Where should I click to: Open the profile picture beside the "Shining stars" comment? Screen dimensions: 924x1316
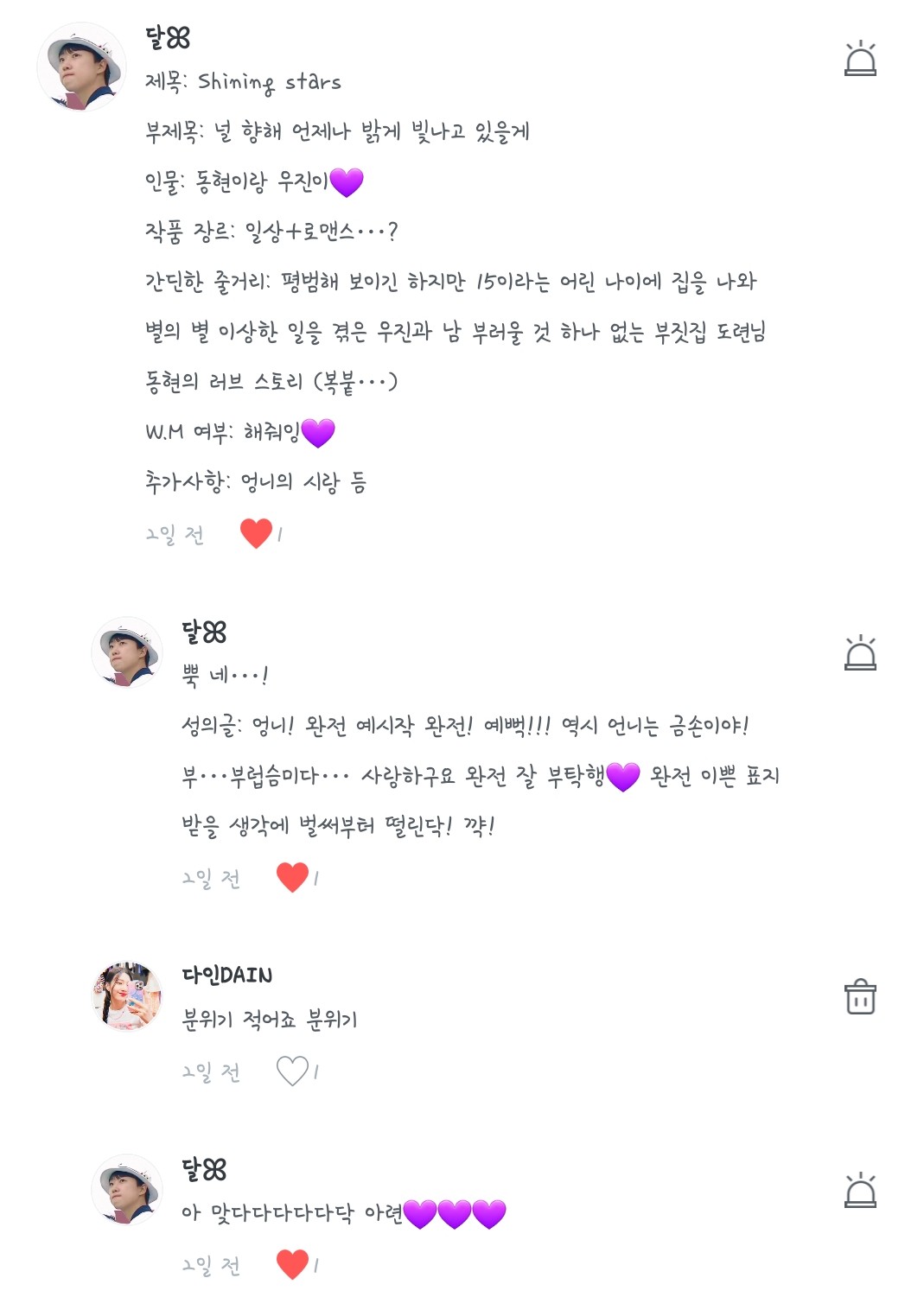81,67
